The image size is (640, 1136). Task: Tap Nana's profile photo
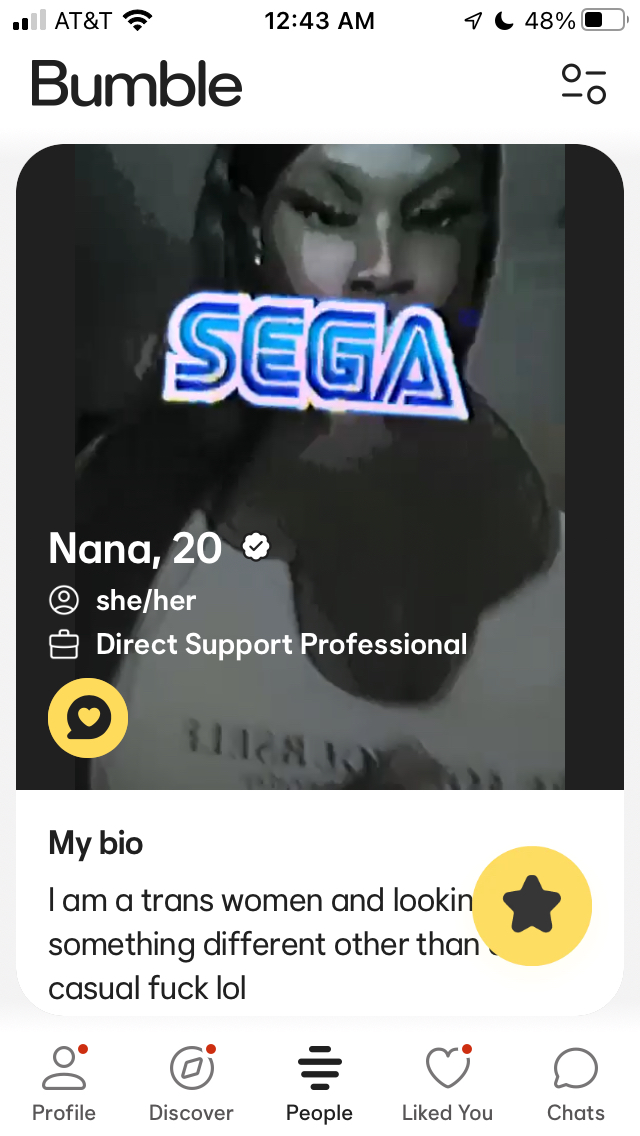pos(320,330)
